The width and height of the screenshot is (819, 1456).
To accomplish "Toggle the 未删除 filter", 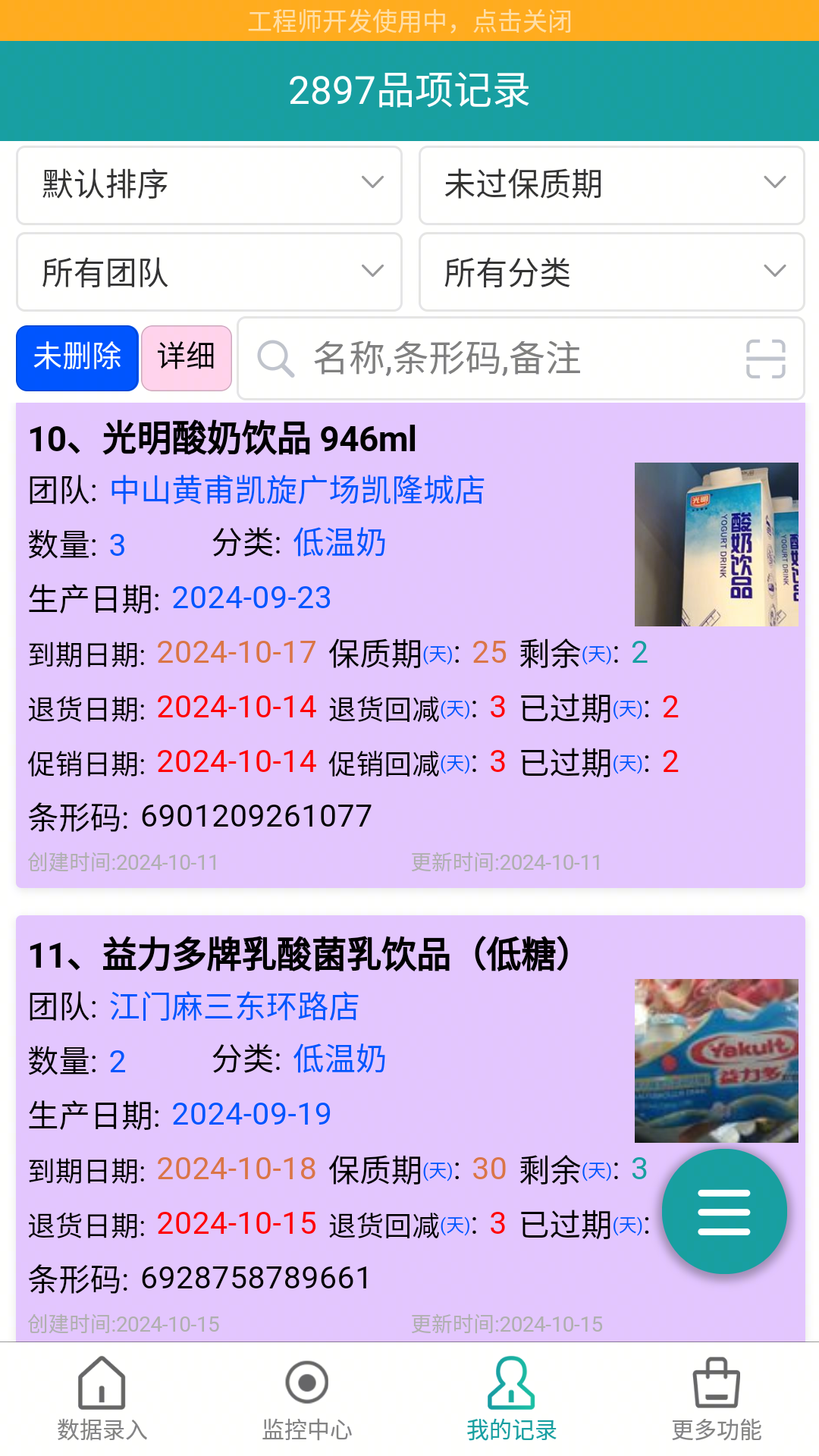I will 76,357.
